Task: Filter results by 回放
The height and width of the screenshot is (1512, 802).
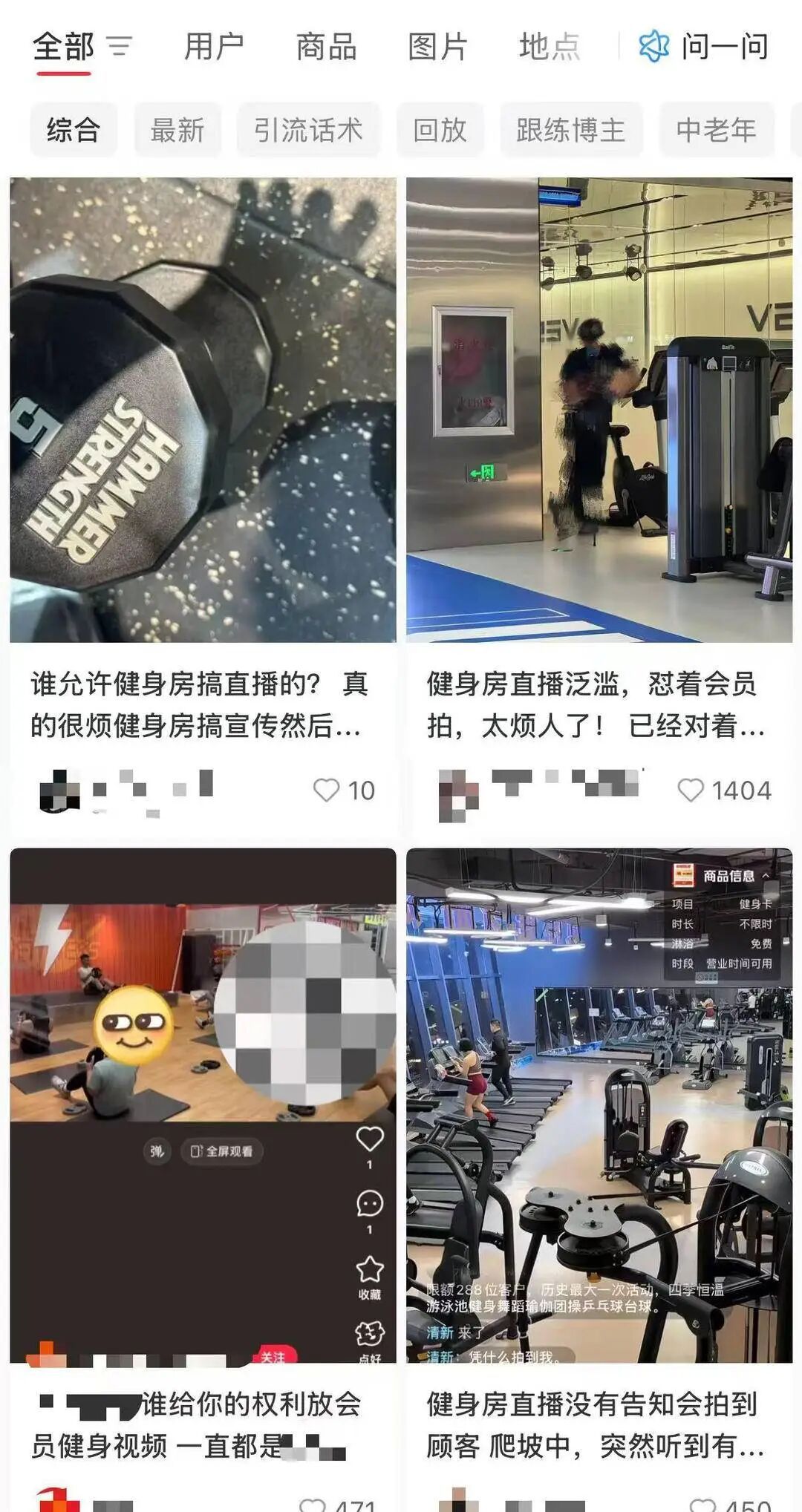Action: click(440, 130)
